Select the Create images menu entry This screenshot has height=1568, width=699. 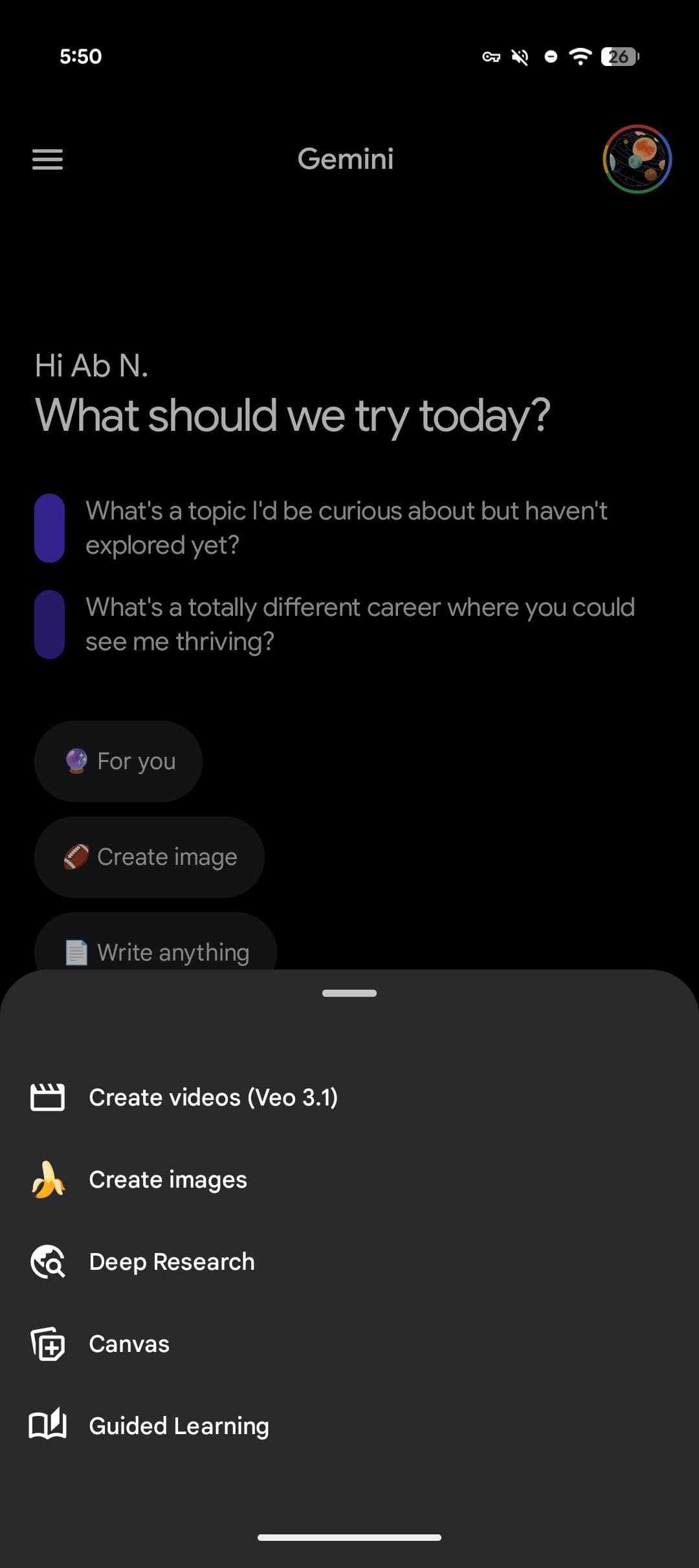(168, 1179)
